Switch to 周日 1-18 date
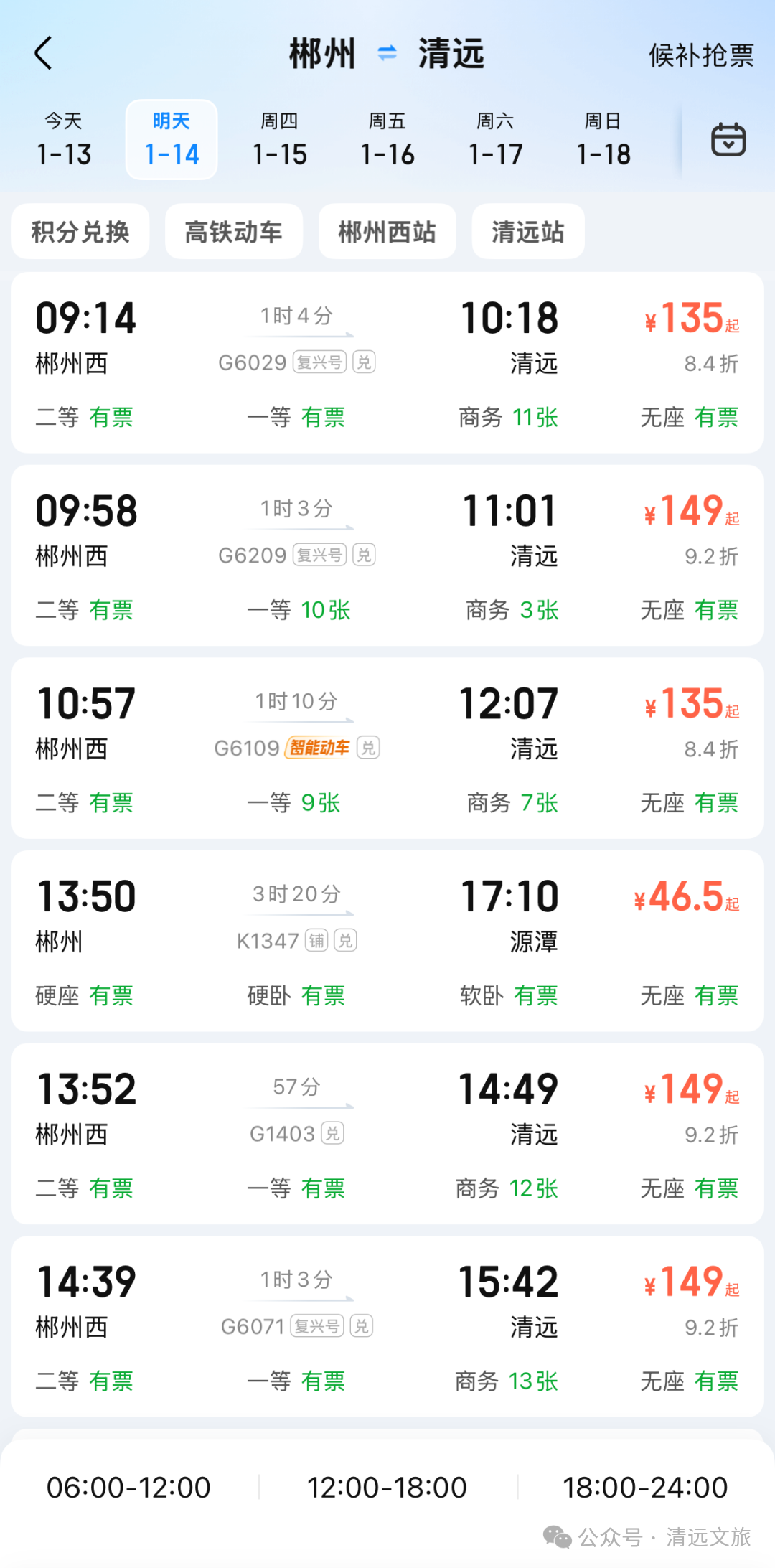The width and height of the screenshot is (775, 1568). [x=603, y=140]
